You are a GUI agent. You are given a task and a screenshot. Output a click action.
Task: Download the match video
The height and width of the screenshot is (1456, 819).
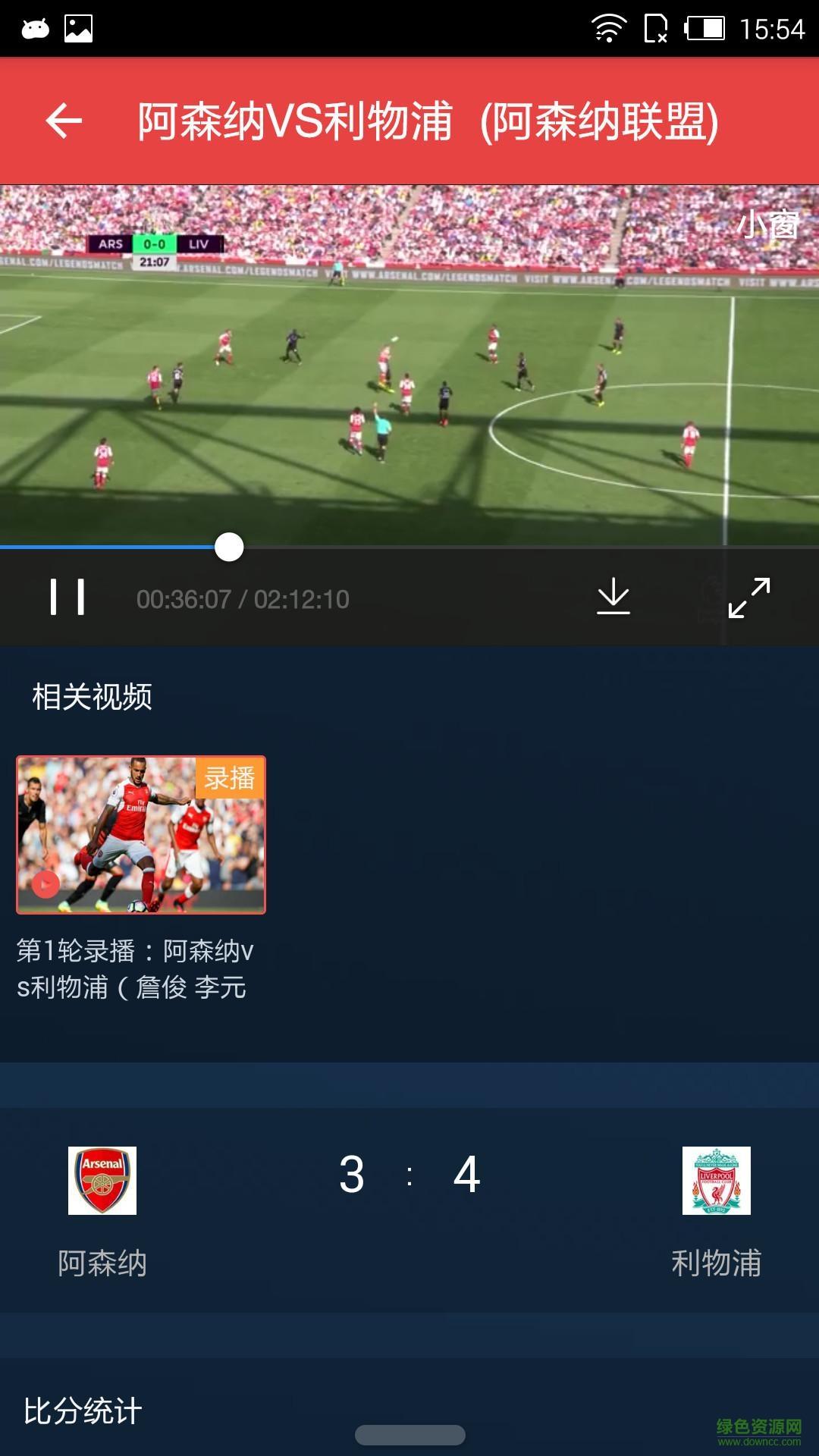click(613, 598)
